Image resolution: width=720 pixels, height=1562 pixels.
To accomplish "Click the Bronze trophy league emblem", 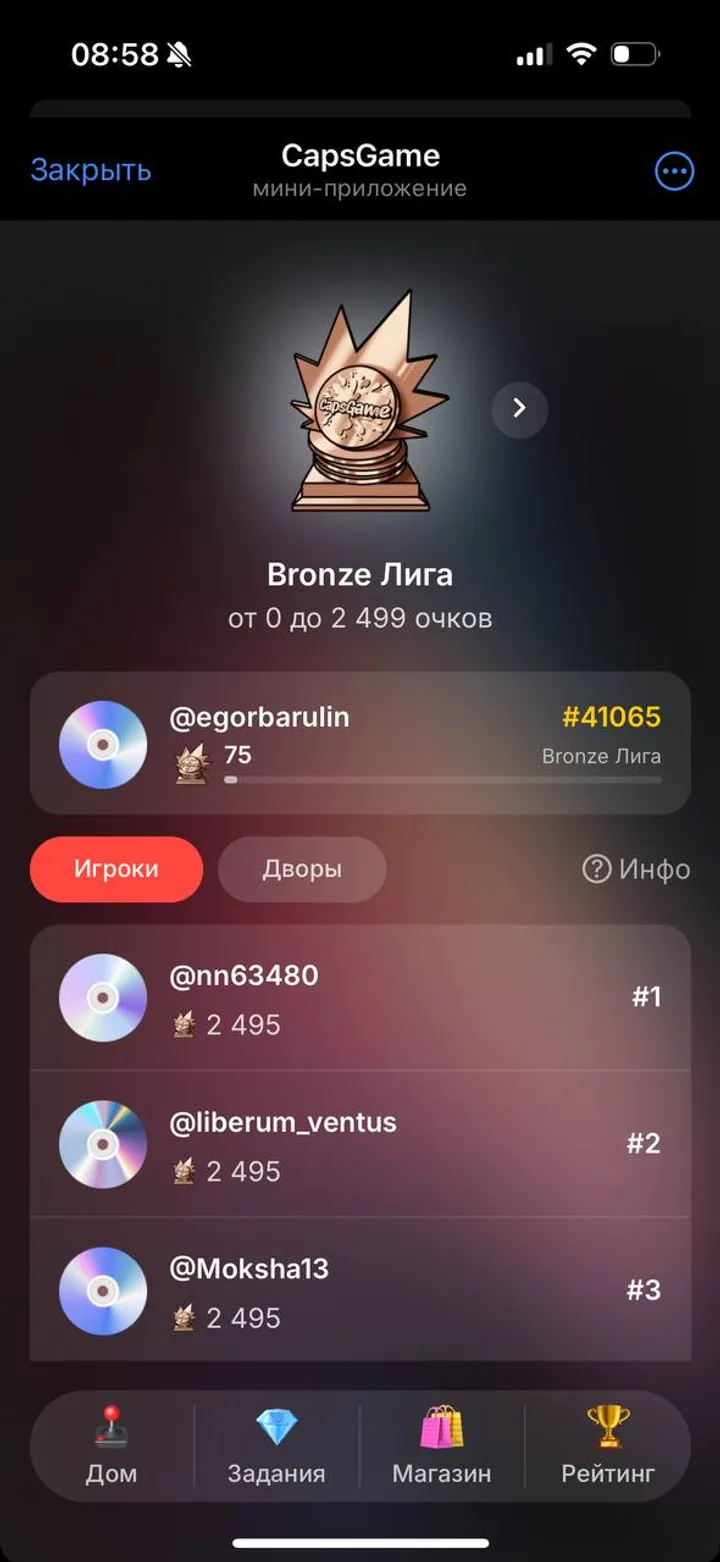I will (360, 410).
